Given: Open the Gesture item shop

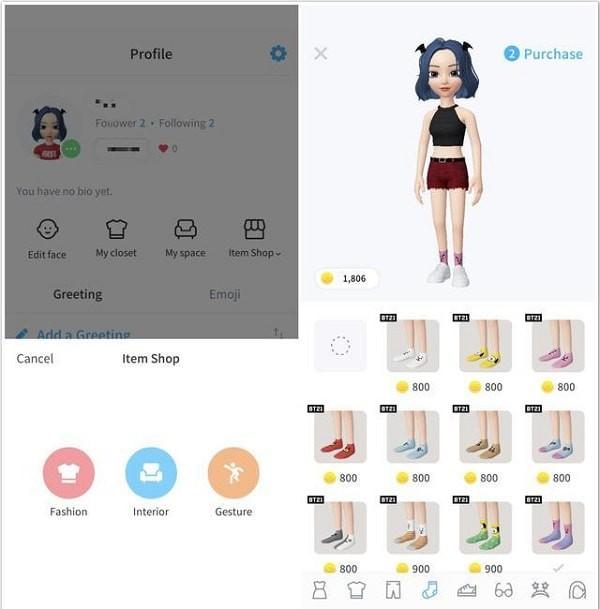Looking at the screenshot, I should tap(233, 473).
